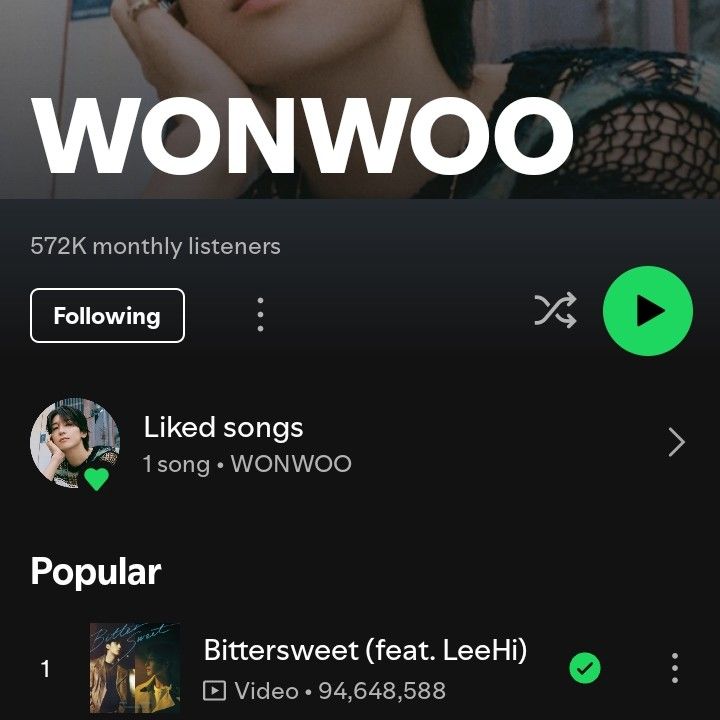
Task: Tap the green saved checkmark on Bittersweet
Action: click(x=585, y=668)
